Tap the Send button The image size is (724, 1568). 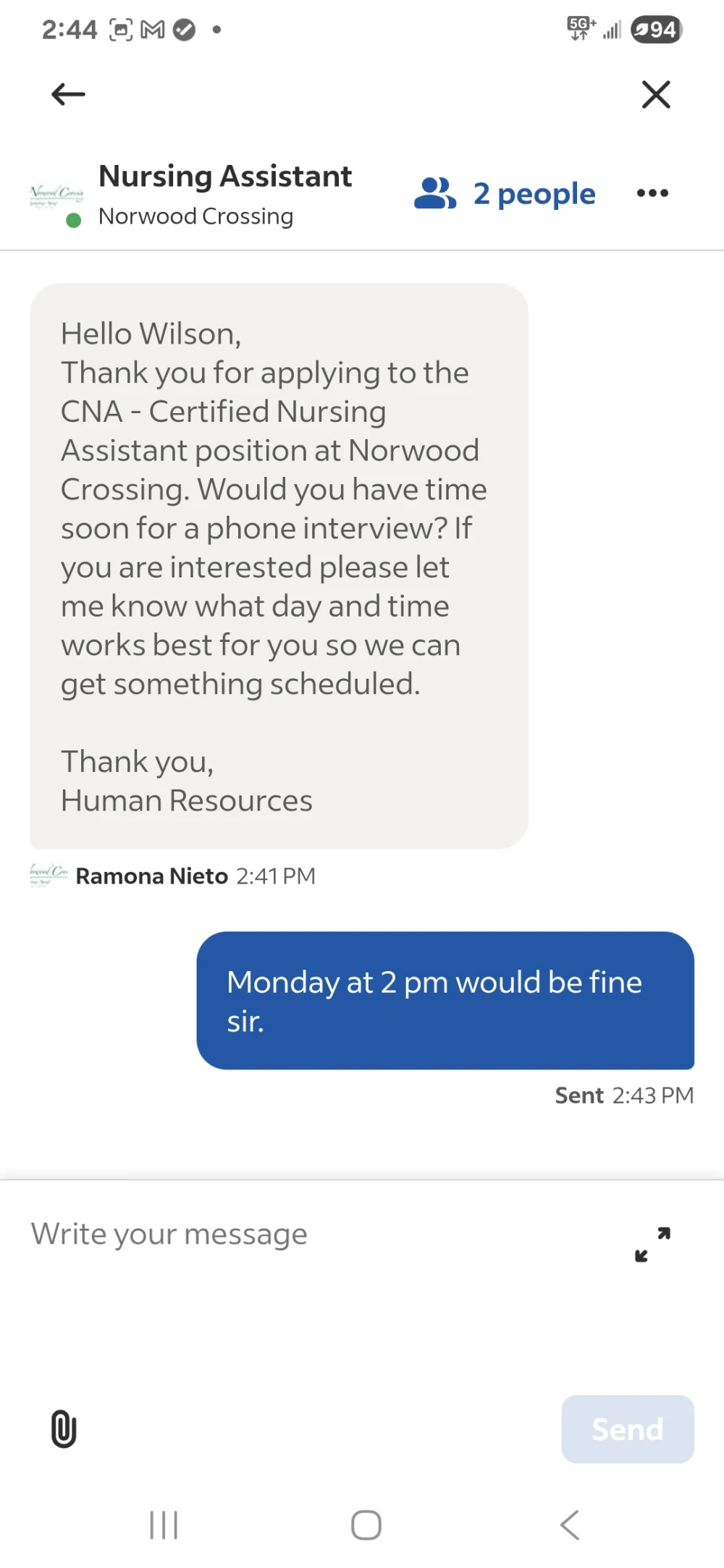(x=627, y=1429)
